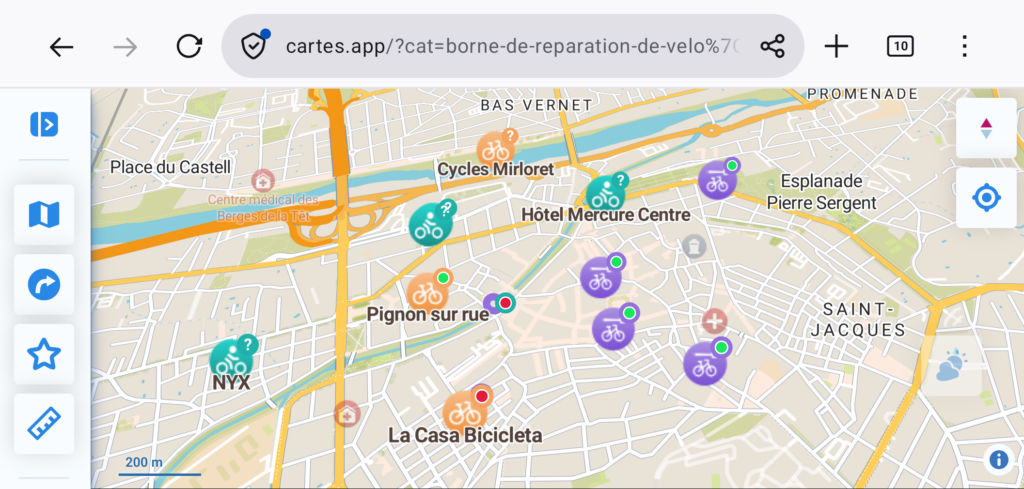Expand the side panel toggle
The height and width of the screenshot is (489, 1024).
pyautogui.click(x=44, y=124)
